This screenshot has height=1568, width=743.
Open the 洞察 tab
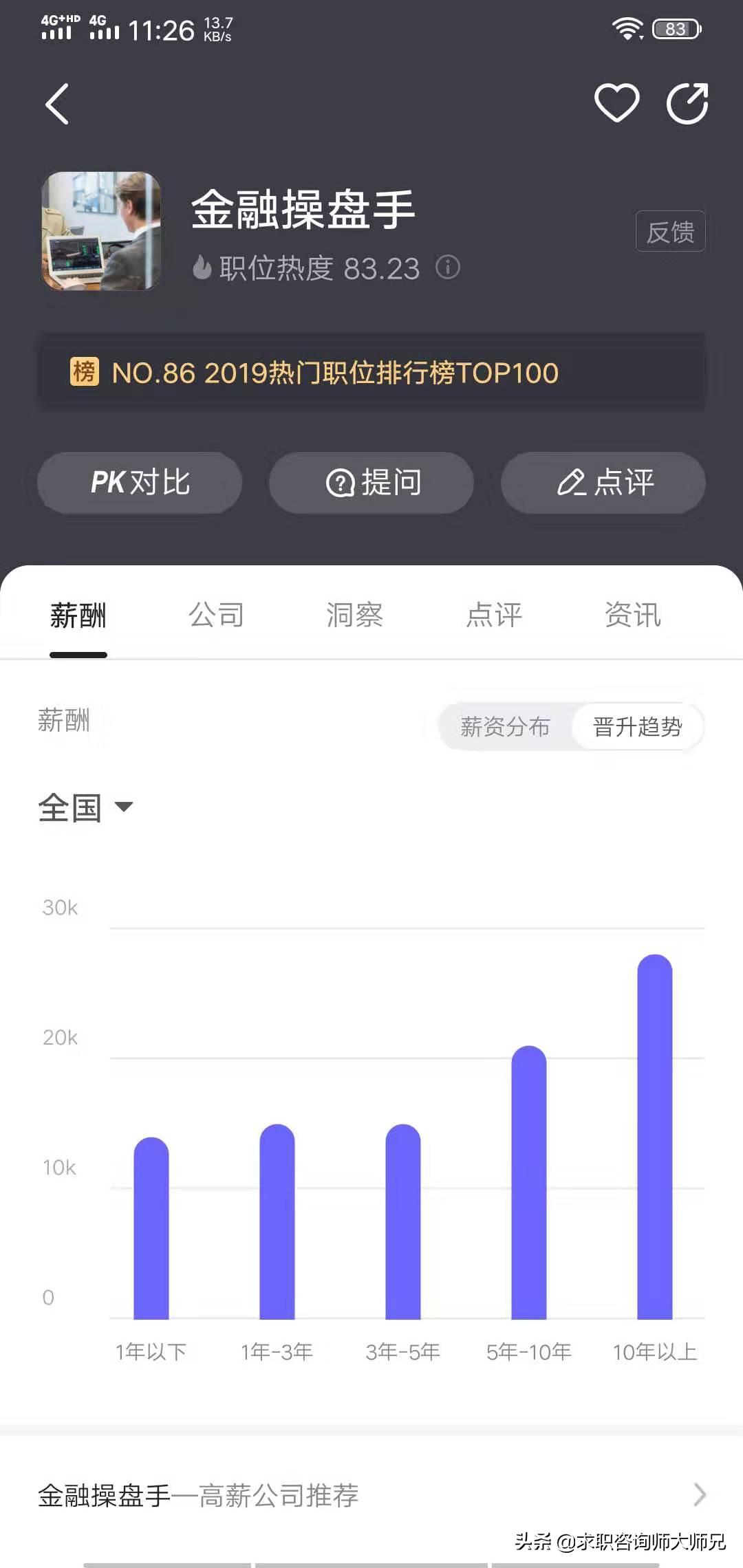pos(354,616)
